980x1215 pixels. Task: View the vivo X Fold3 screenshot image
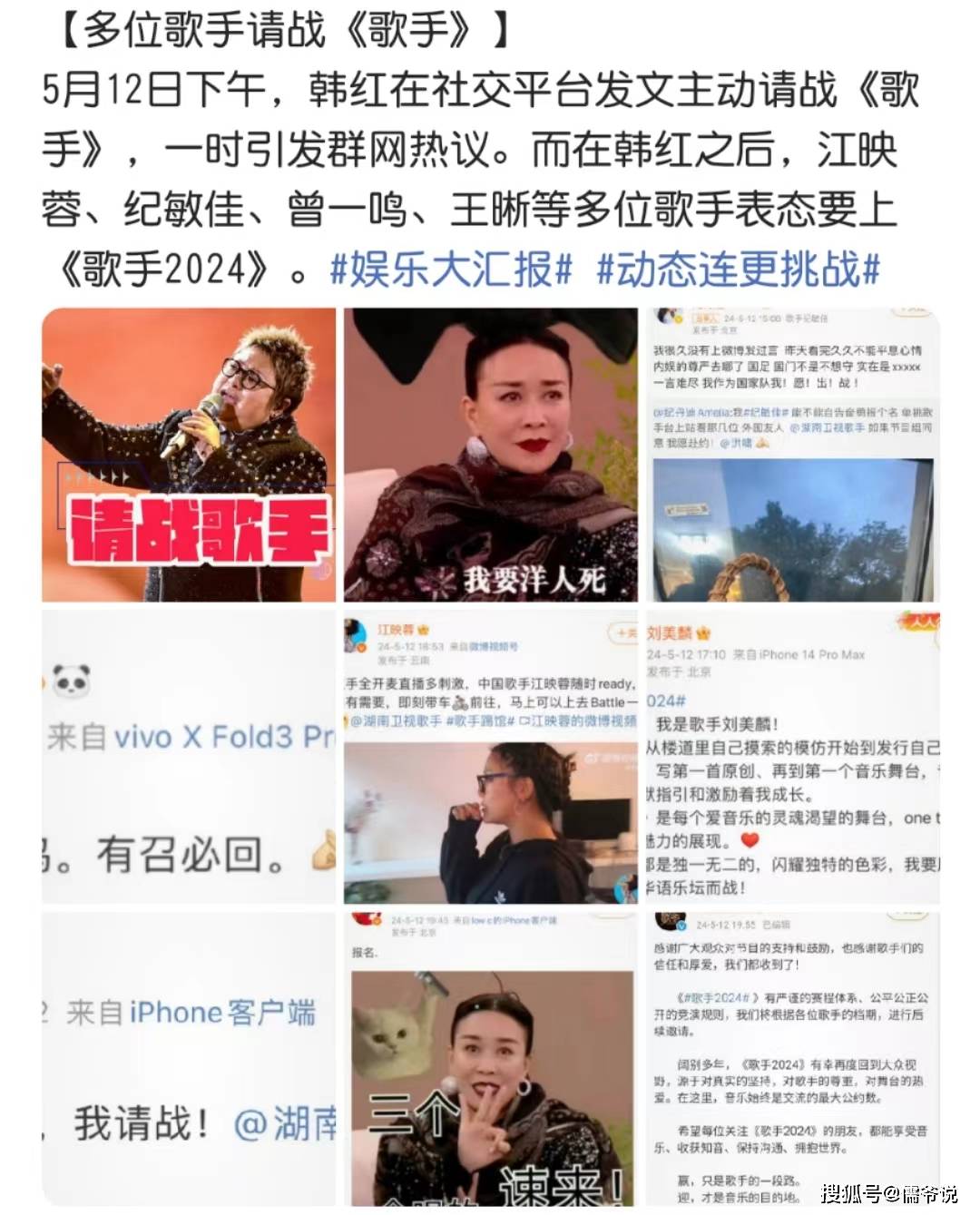(x=189, y=756)
